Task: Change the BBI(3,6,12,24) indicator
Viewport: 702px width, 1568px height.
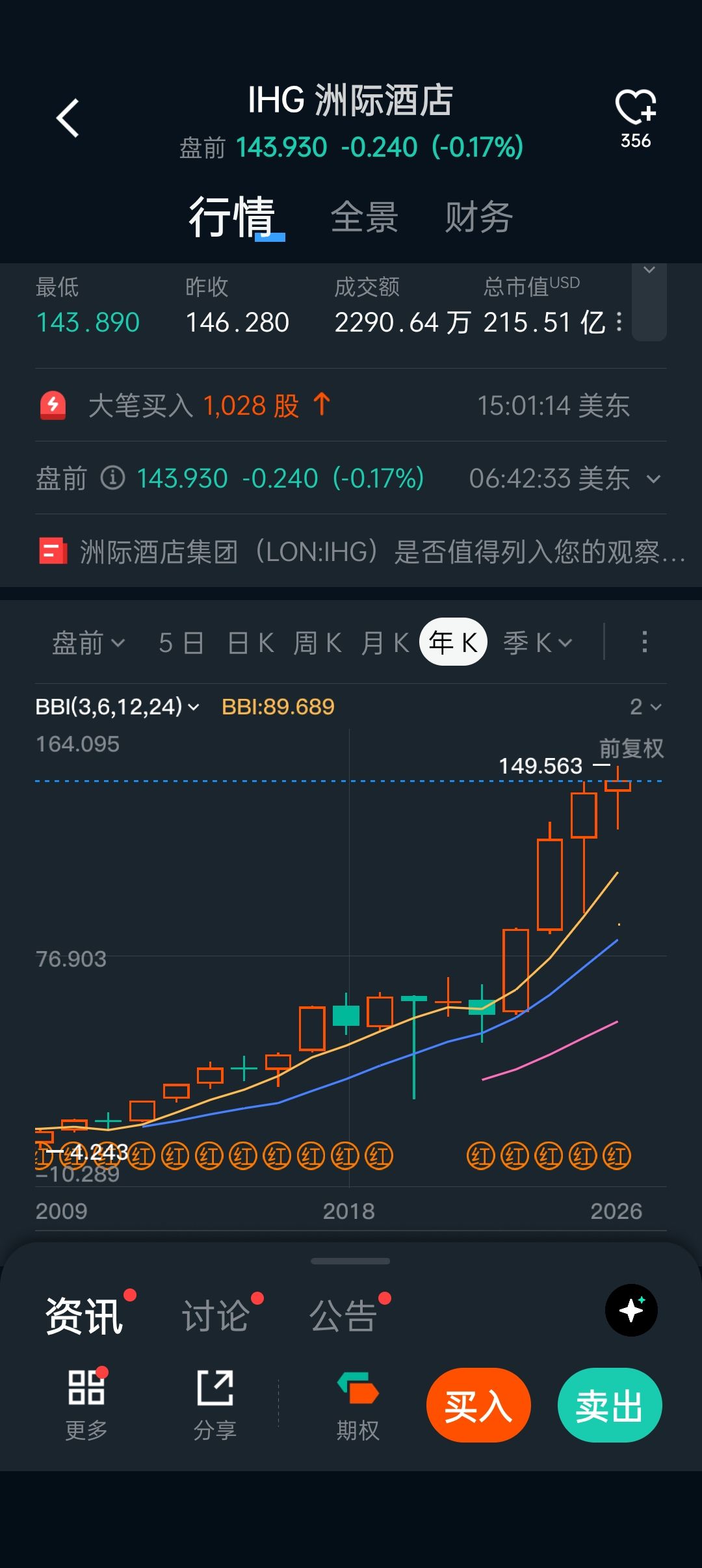Action: tap(117, 707)
